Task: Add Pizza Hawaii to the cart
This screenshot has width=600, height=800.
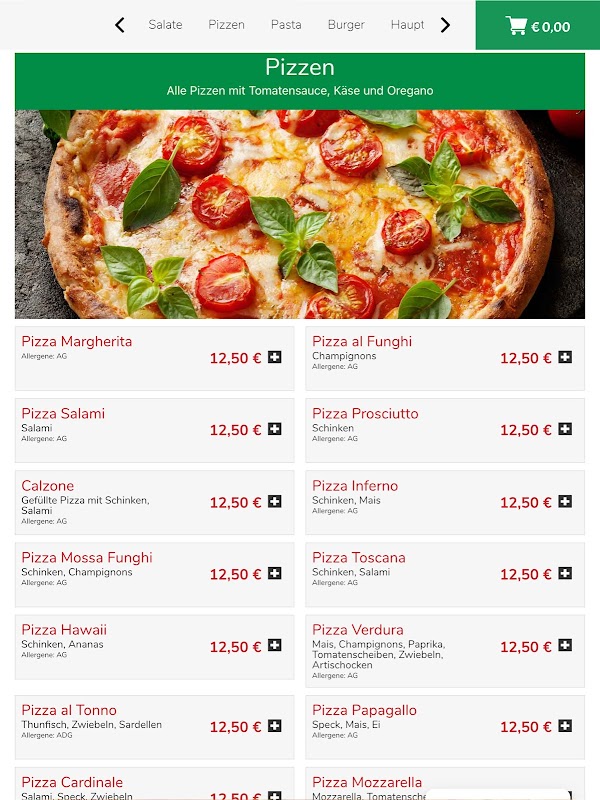Action: pyautogui.click(x=275, y=647)
